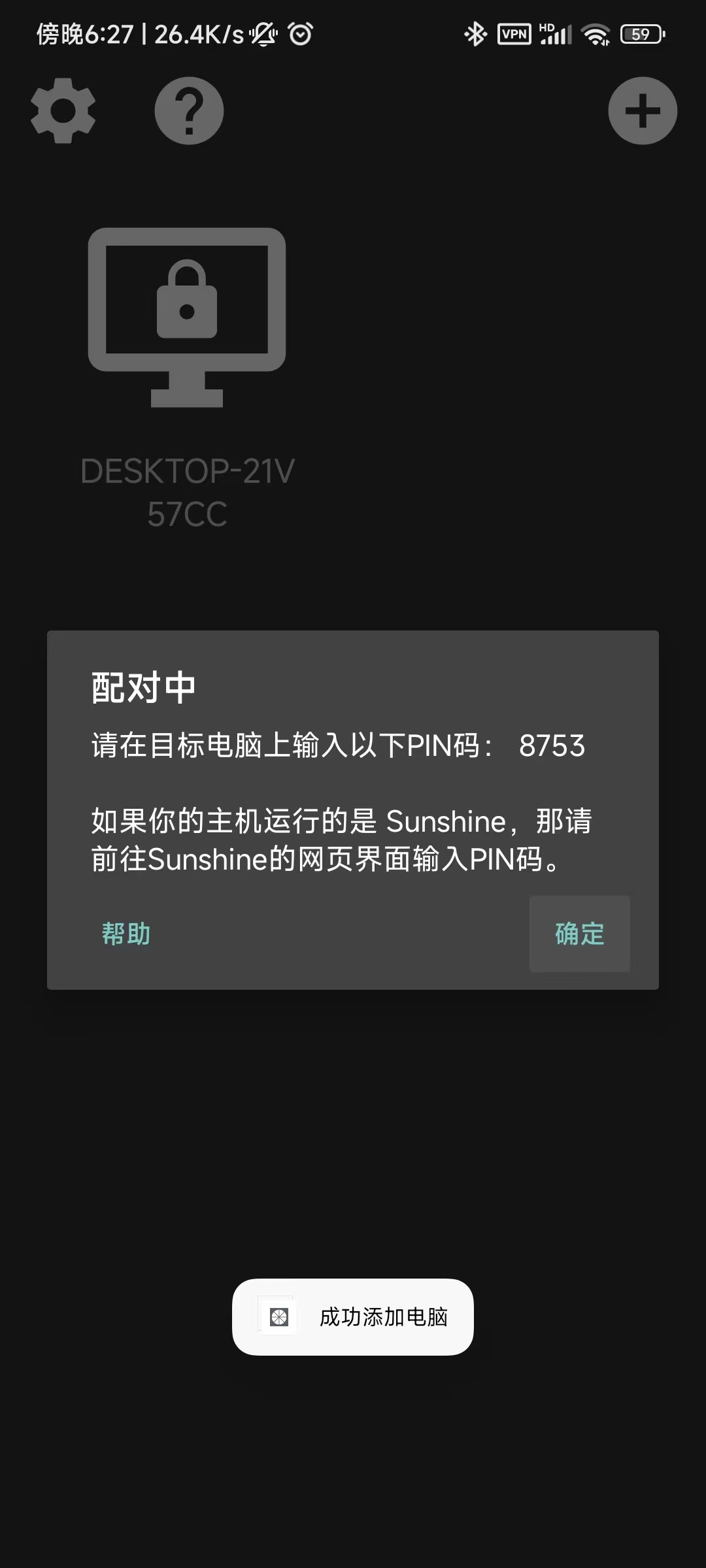
Task: Open the help question mark icon
Action: [x=189, y=110]
